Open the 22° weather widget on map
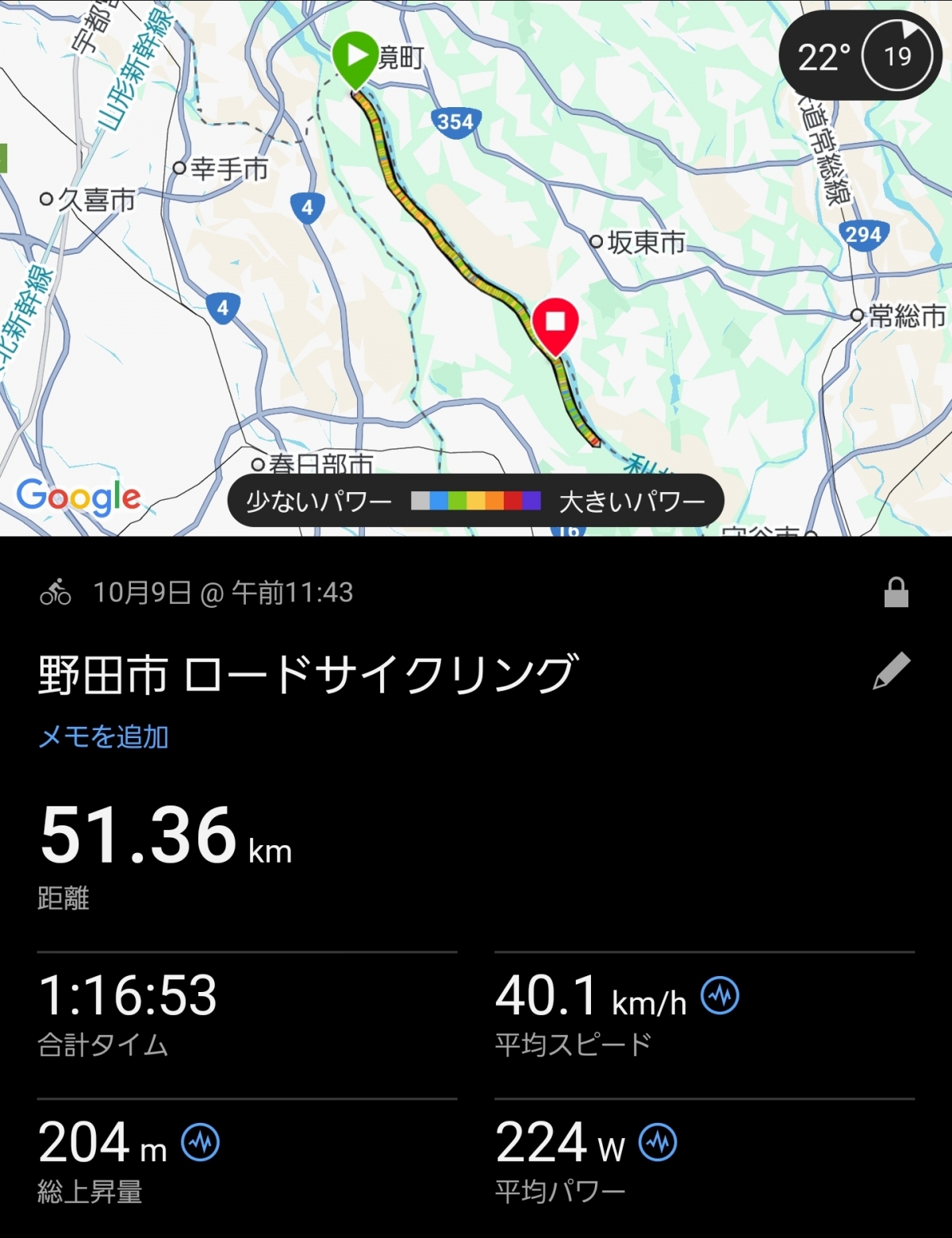Image resolution: width=952 pixels, height=1238 pixels. click(x=860, y=56)
